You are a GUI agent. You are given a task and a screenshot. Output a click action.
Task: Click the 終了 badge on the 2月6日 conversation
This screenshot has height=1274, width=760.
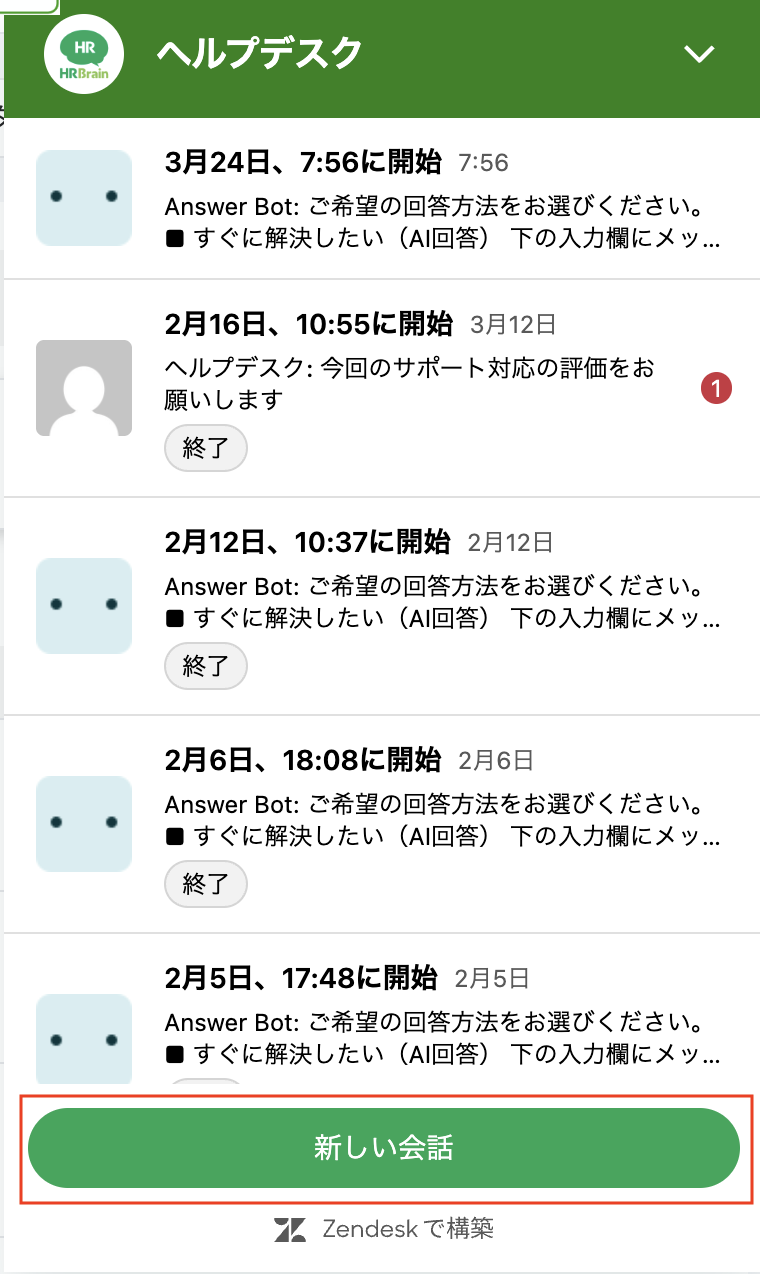[205, 884]
